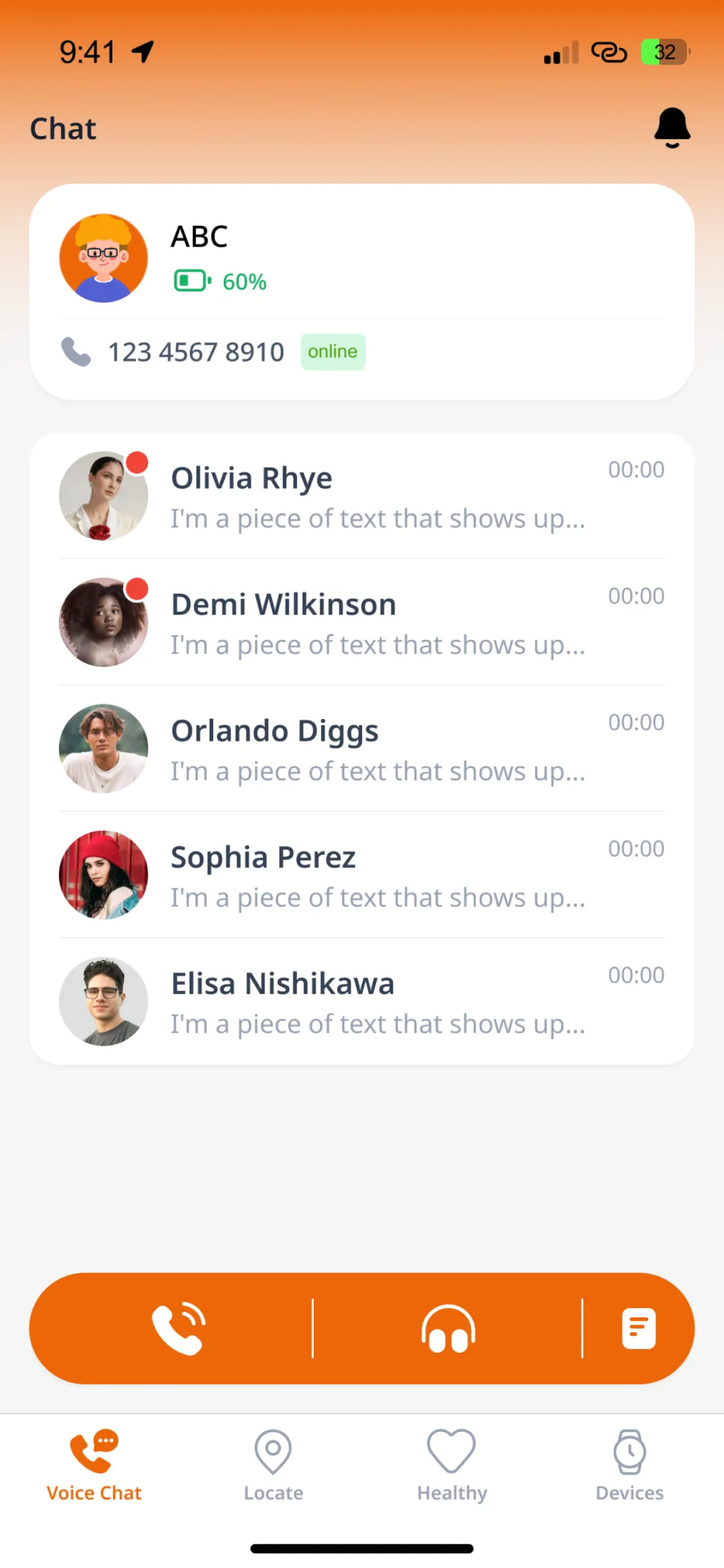
Task: Go to the Healthy tab
Action: (x=452, y=1465)
